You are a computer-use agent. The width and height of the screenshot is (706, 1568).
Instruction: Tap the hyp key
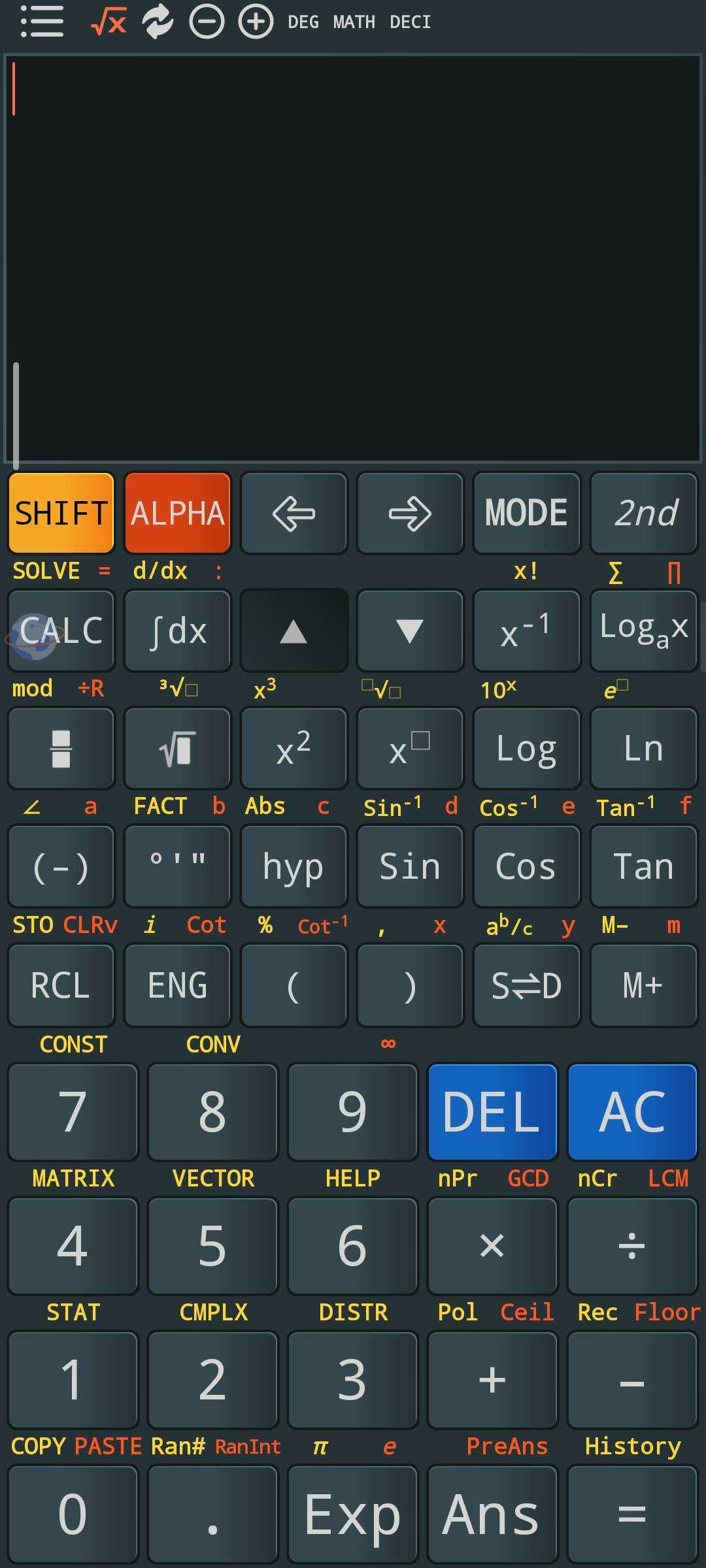coord(294,866)
